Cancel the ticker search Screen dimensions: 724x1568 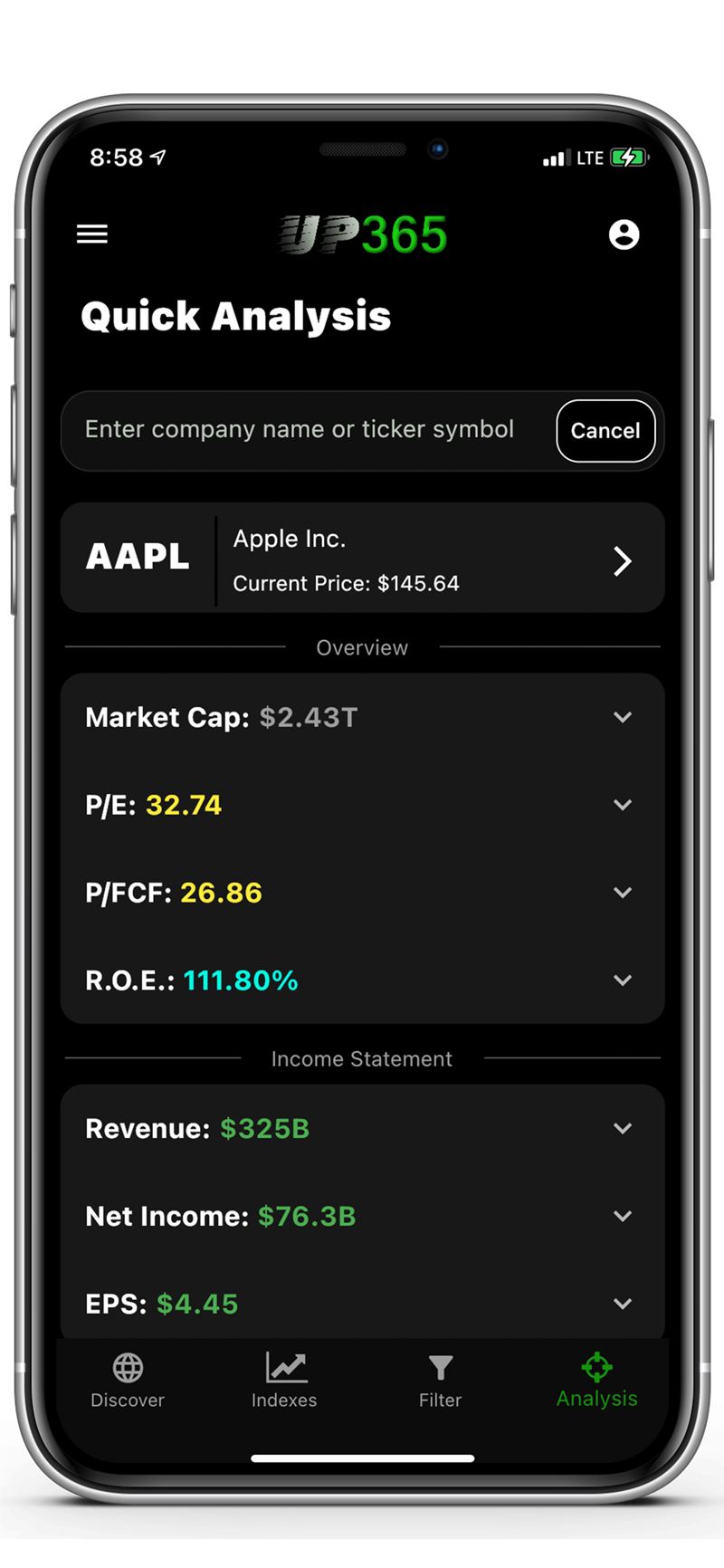pos(605,431)
